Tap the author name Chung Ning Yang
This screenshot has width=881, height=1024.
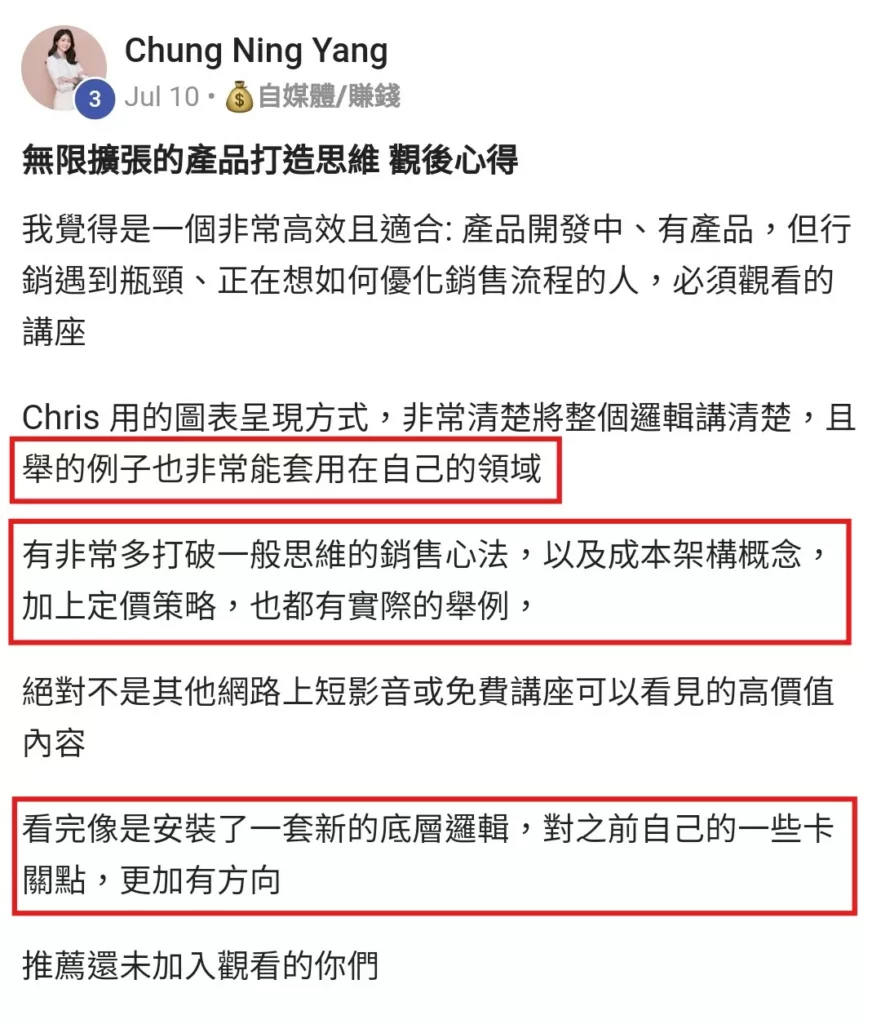click(x=256, y=50)
